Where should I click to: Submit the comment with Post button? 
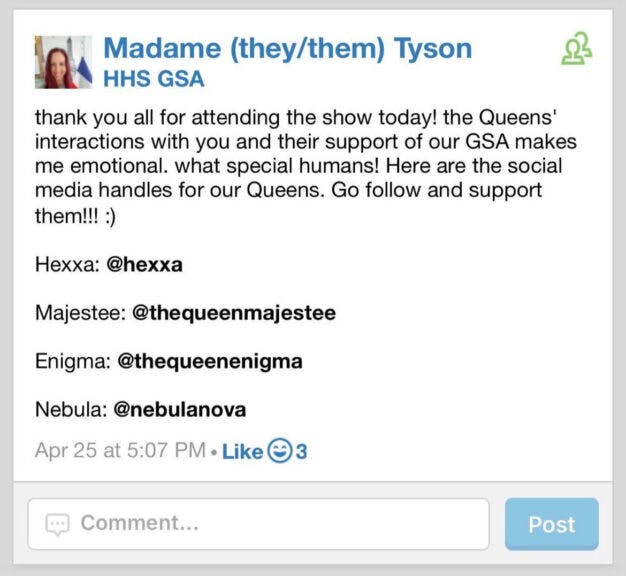551,524
